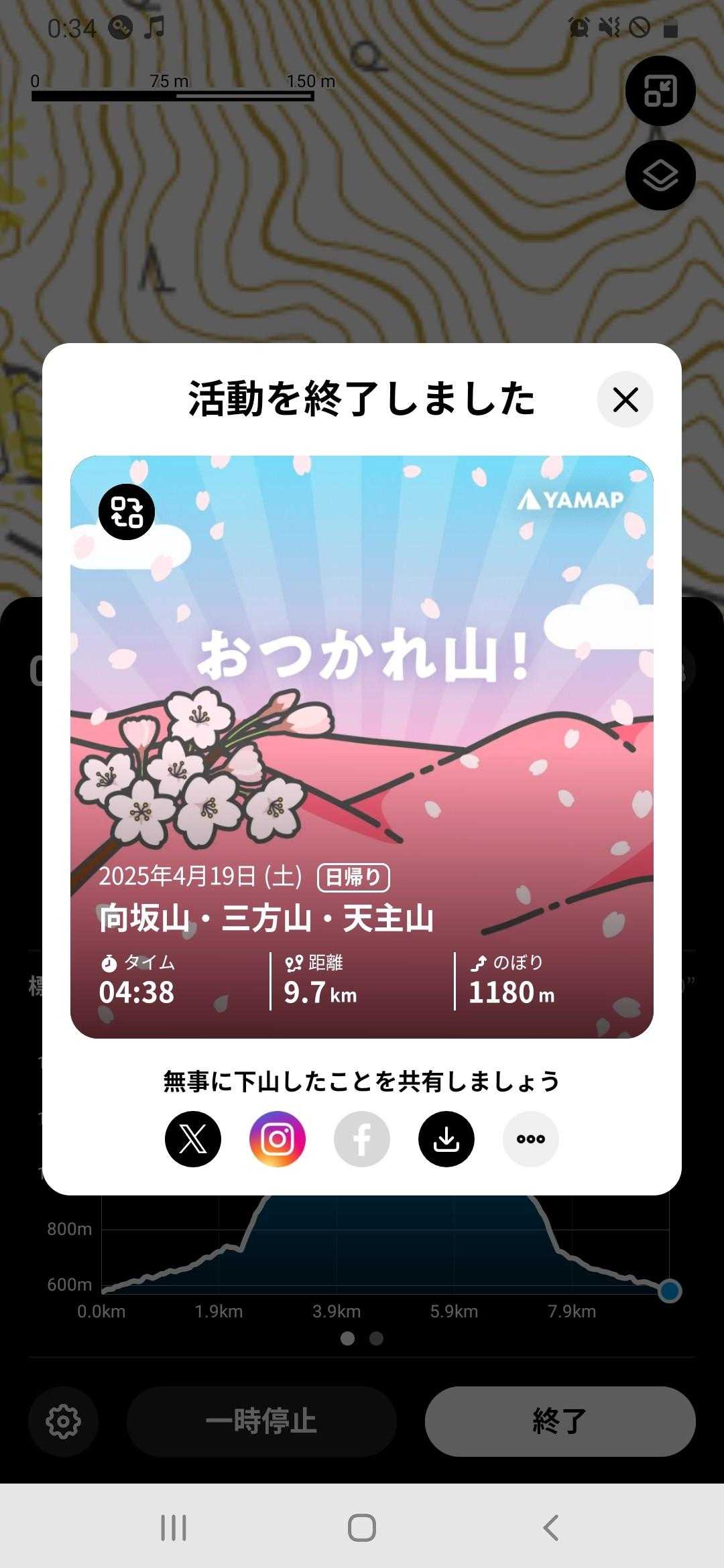Tap the map size toggle button
Screen dimensions: 724x1568
coord(660,91)
